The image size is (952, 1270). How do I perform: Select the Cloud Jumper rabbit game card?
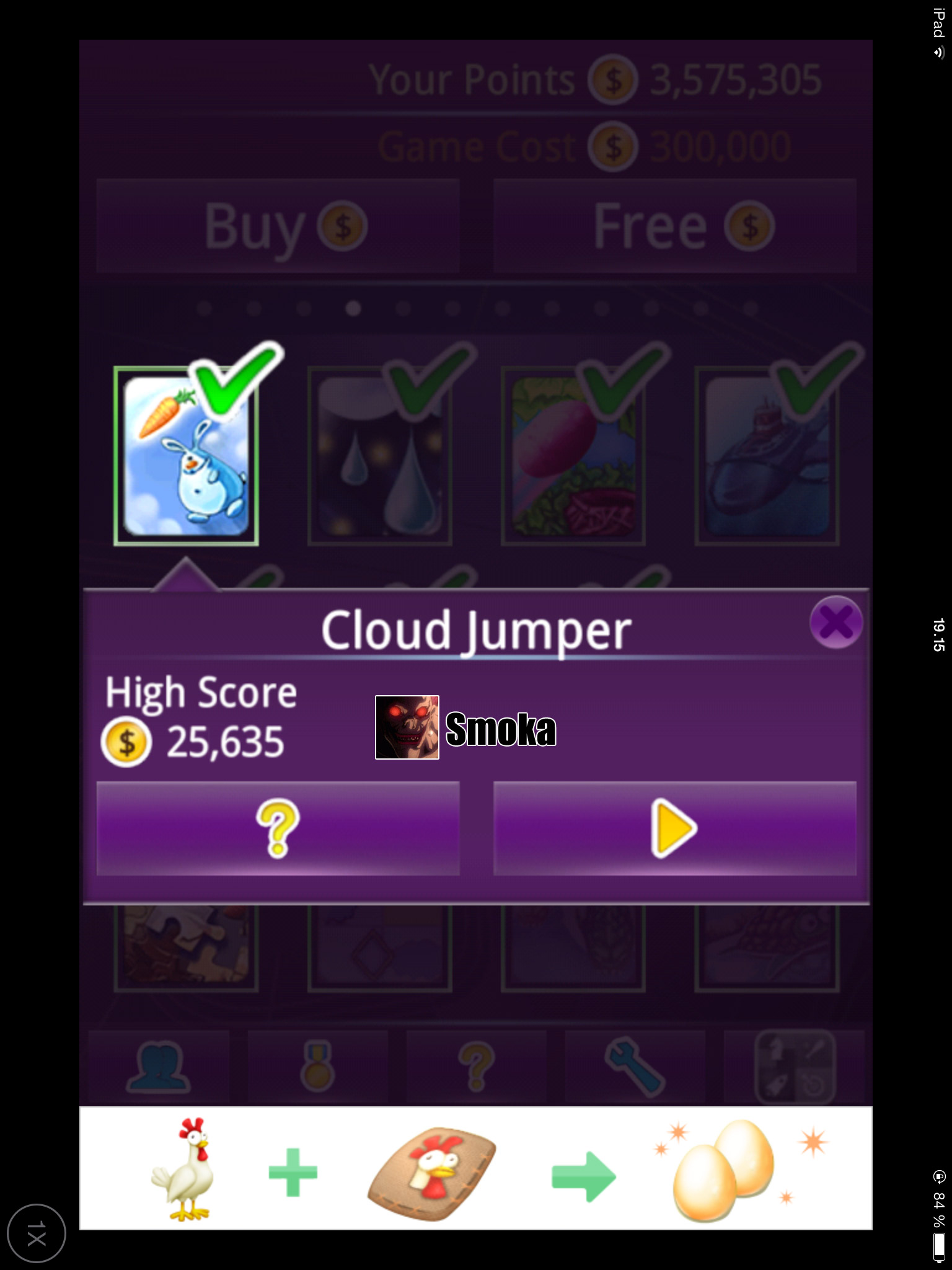[x=186, y=456]
